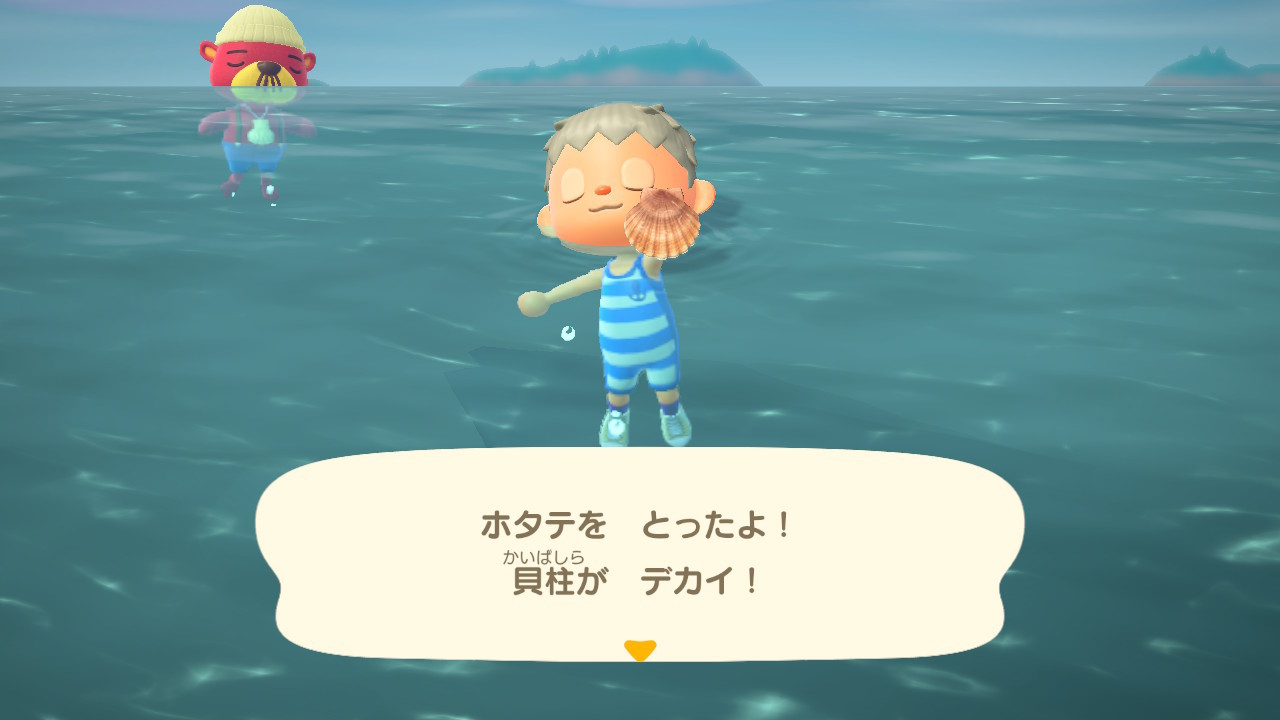
Task: Tap the orange arrow to advance the dialogue
Action: 639,650
